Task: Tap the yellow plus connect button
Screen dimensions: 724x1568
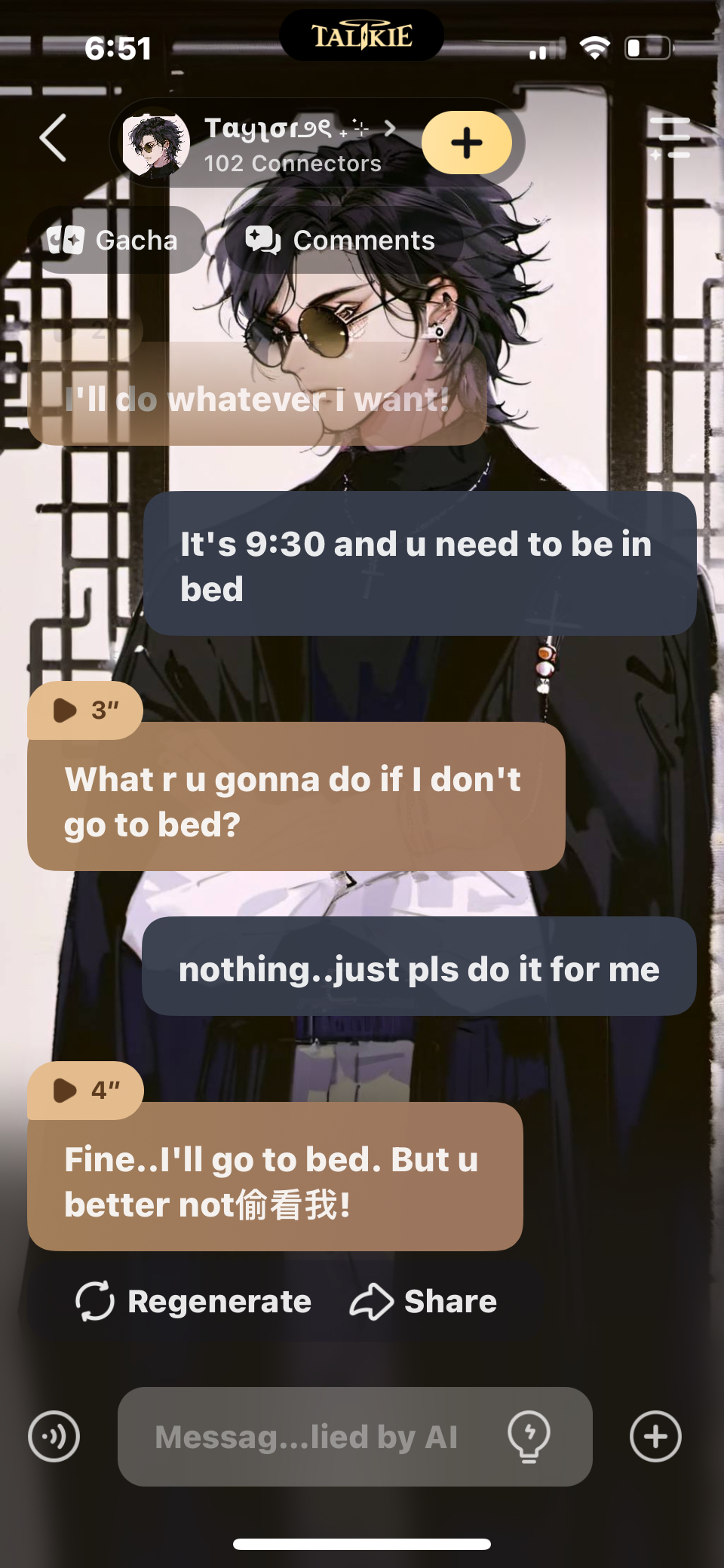Action: [466, 143]
